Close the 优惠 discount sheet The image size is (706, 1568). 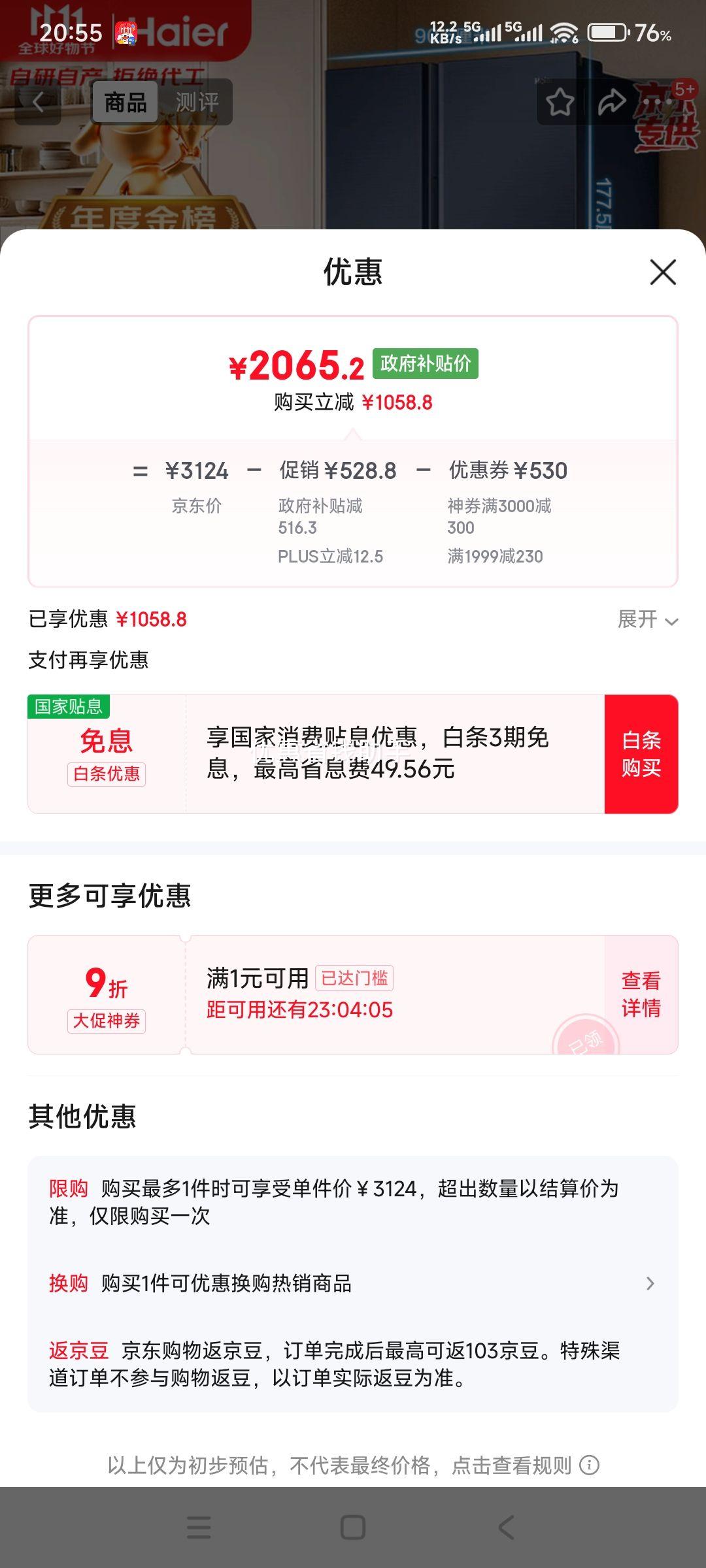pyautogui.click(x=663, y=272)
